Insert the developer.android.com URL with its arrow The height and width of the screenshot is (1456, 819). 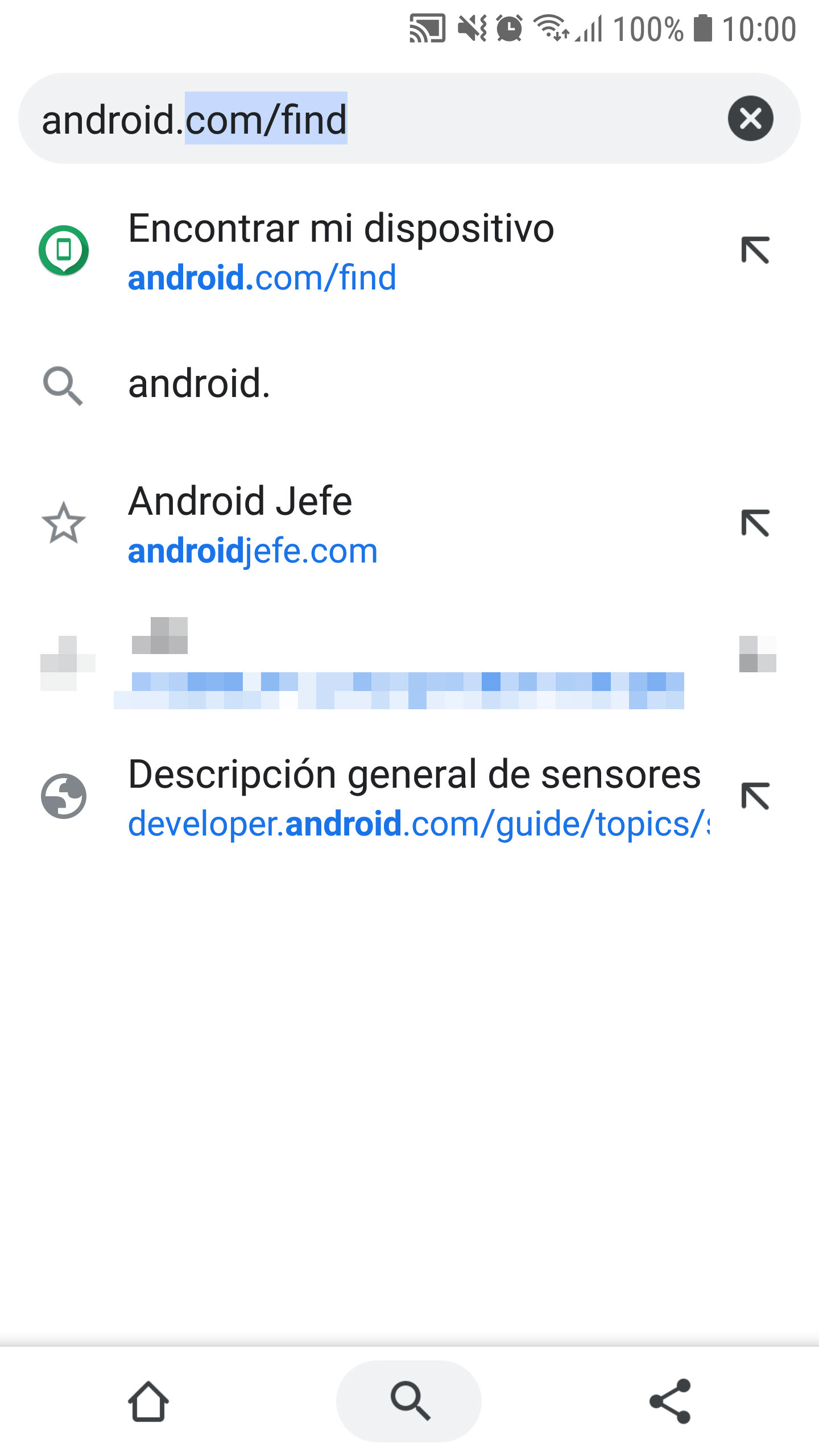pyautogui.click(x=755, y=797)
